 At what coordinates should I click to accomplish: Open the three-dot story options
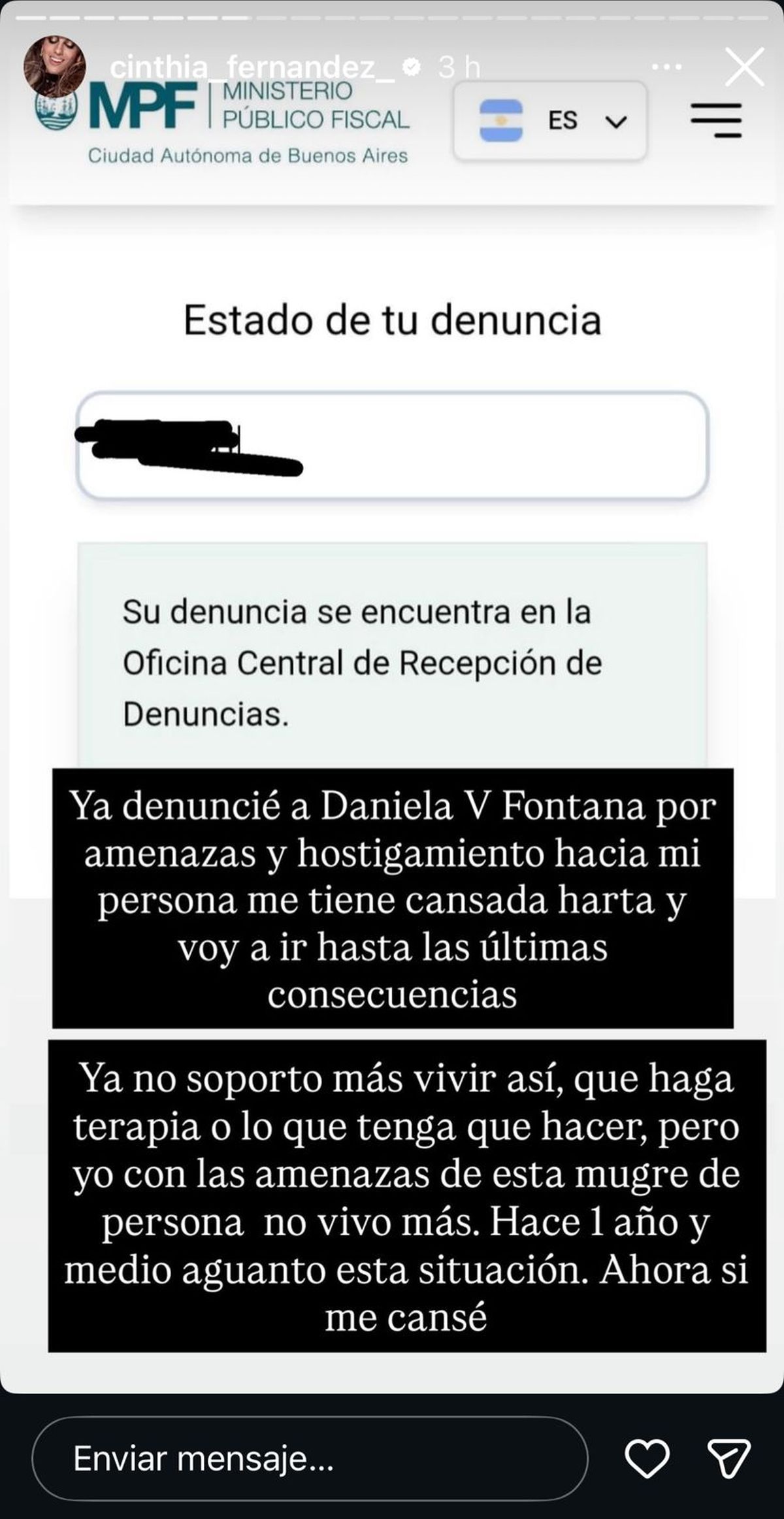coord(667,67)
